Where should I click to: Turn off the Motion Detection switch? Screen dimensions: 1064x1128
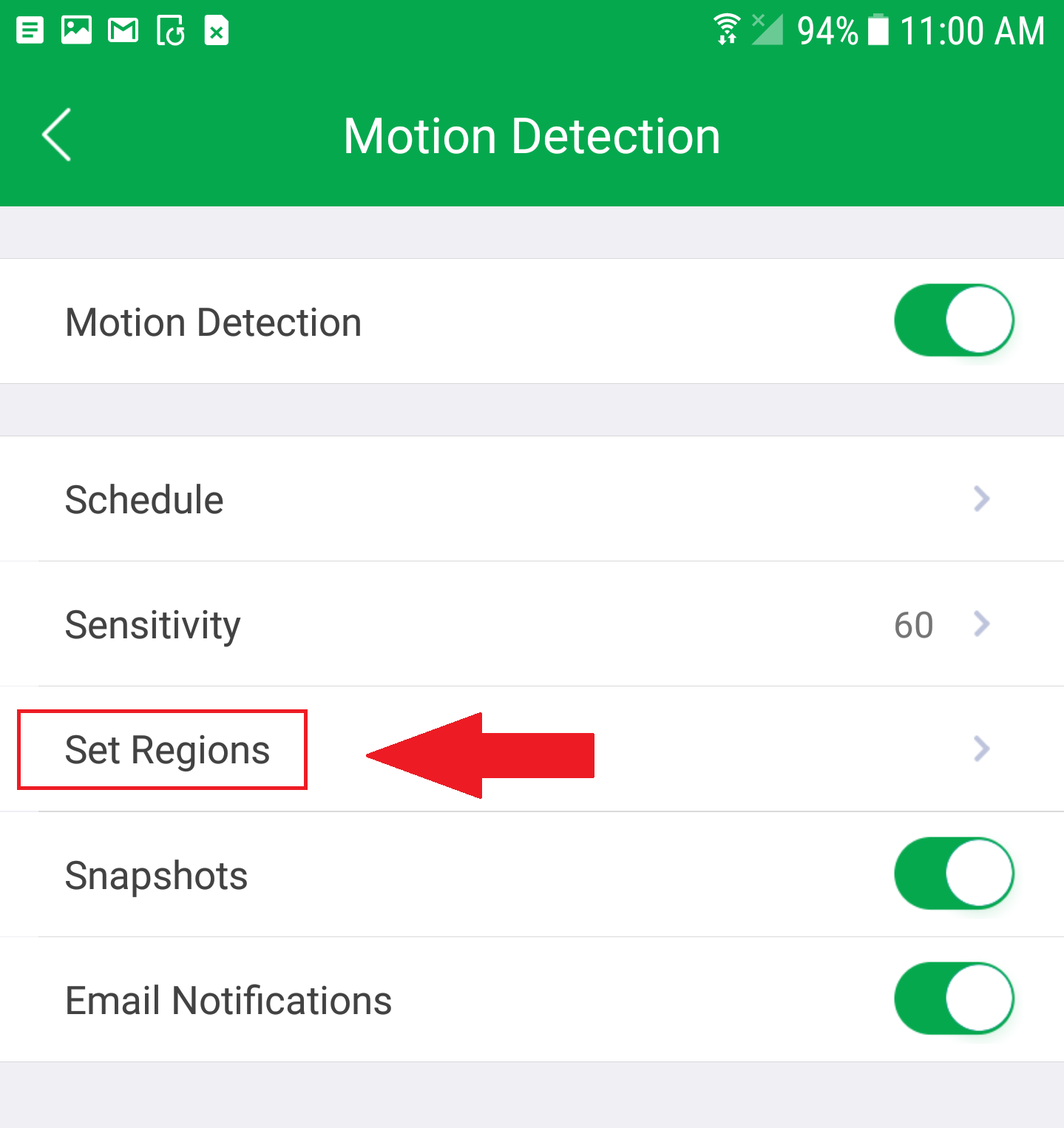coord(953,320)
